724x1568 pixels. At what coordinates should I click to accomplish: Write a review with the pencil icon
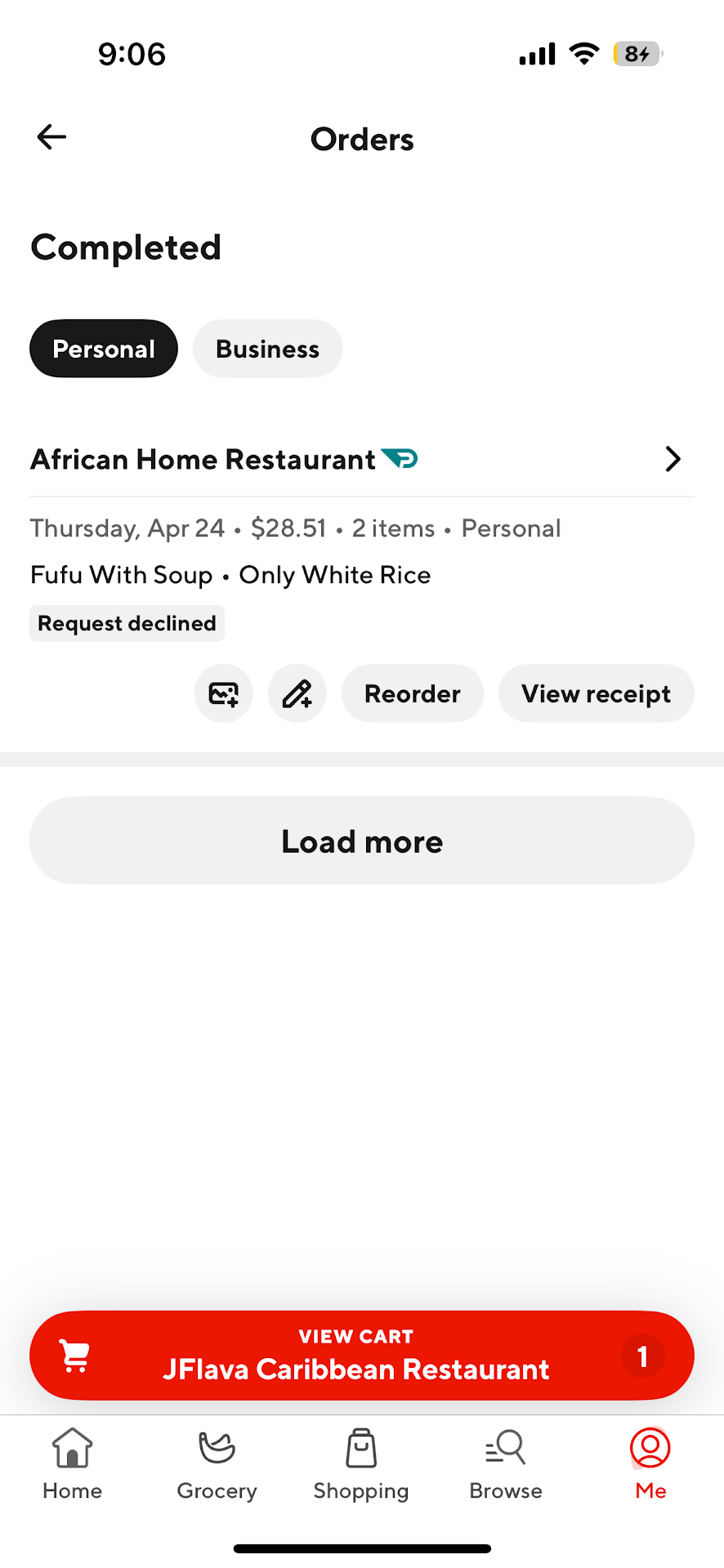297,693
